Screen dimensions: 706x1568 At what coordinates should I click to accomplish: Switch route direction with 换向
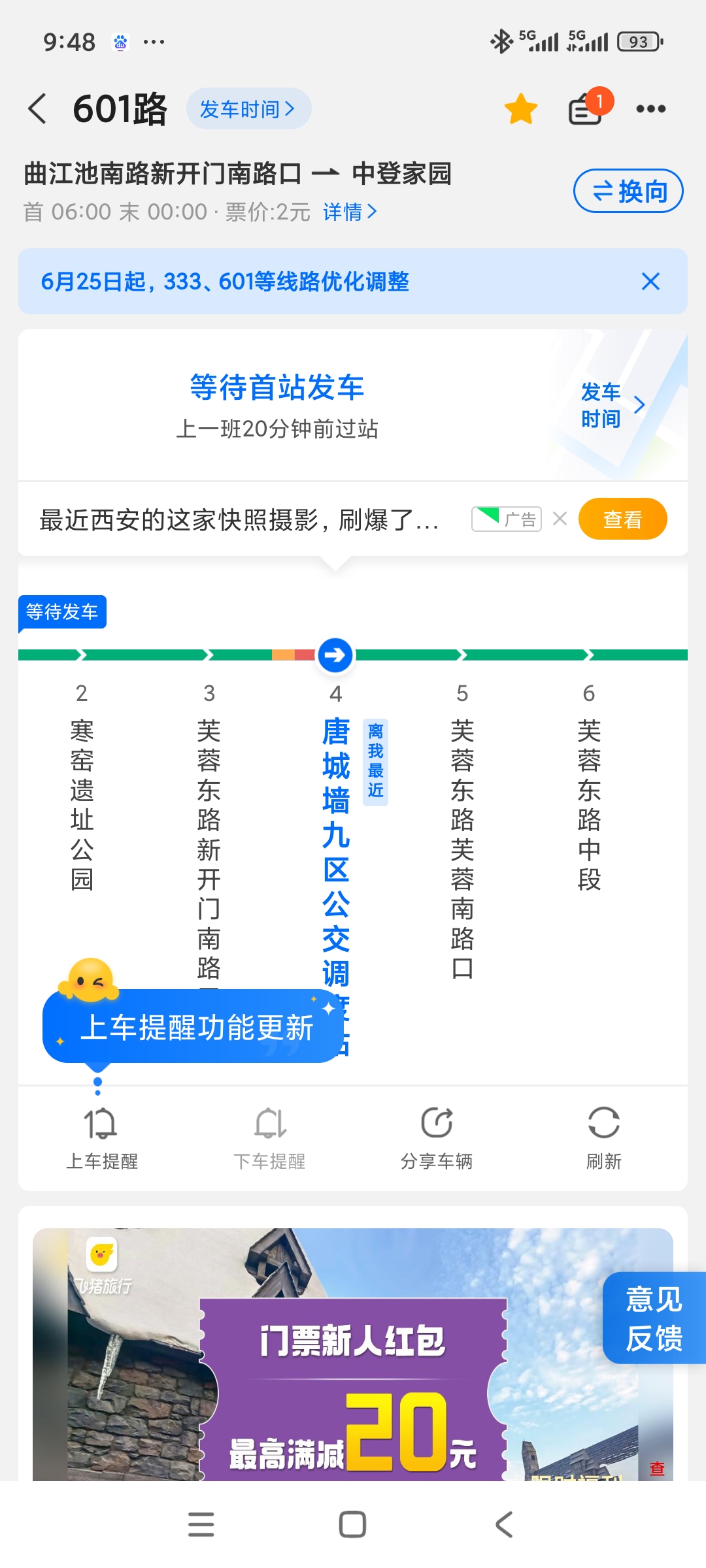(x=628, y=191)
